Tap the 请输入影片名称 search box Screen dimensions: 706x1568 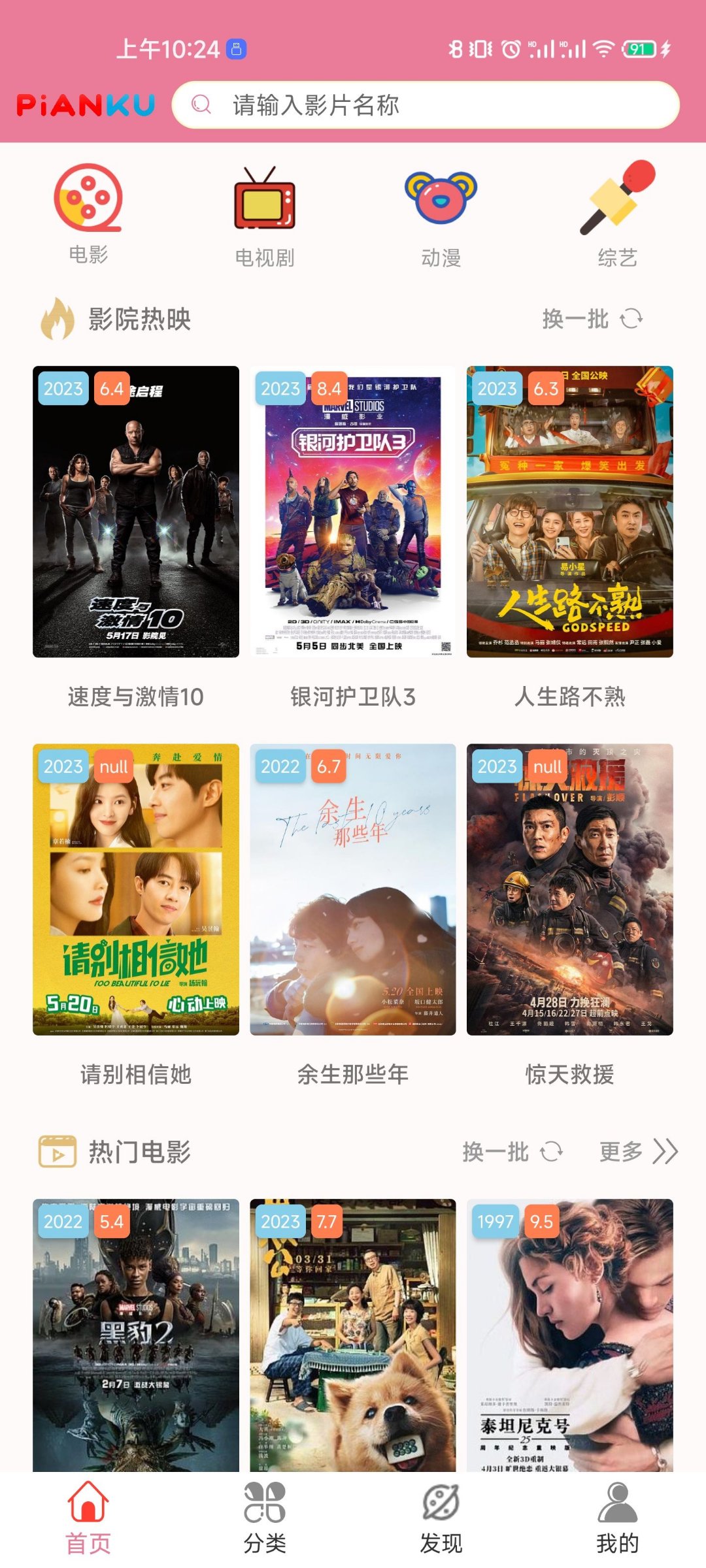point(425,105)
